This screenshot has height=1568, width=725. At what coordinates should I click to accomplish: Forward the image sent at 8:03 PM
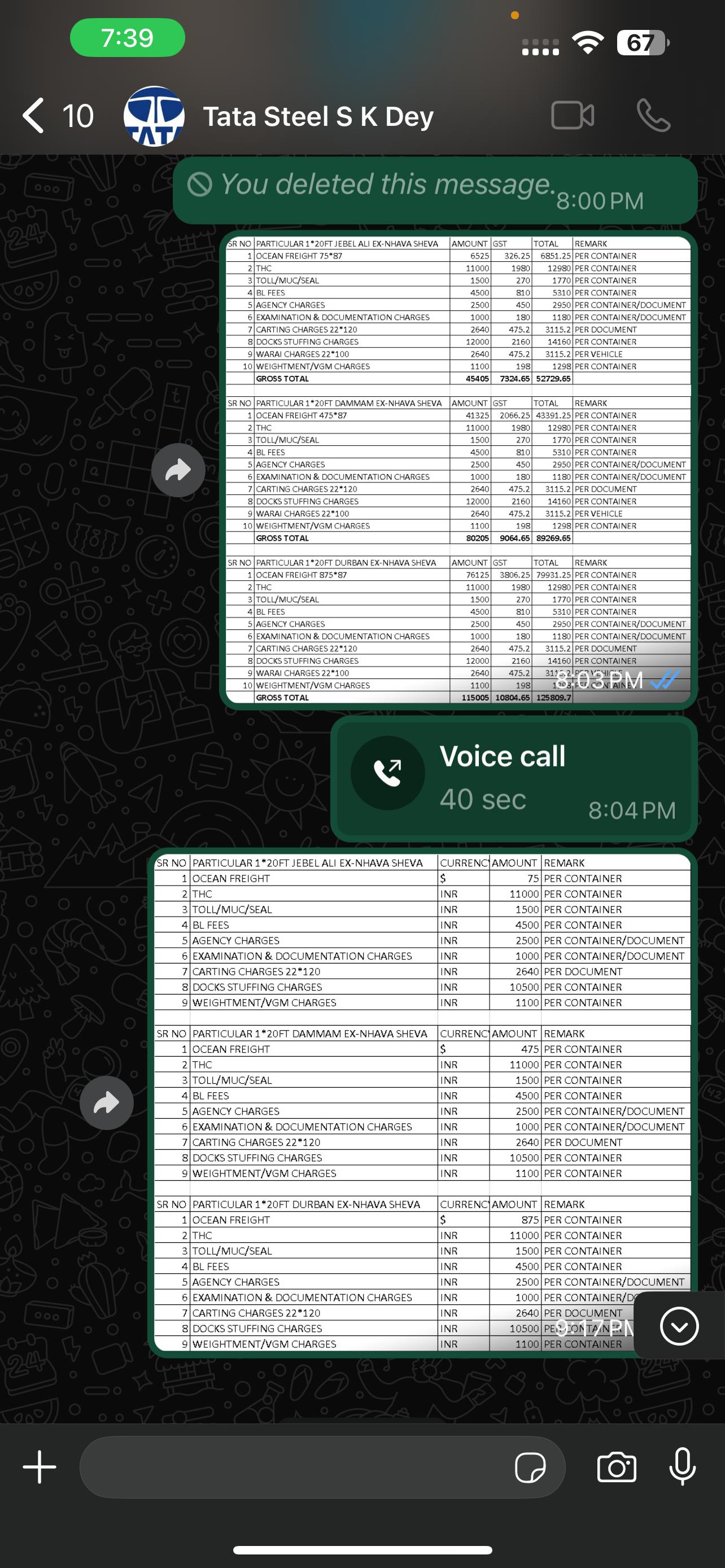[178, 470]
